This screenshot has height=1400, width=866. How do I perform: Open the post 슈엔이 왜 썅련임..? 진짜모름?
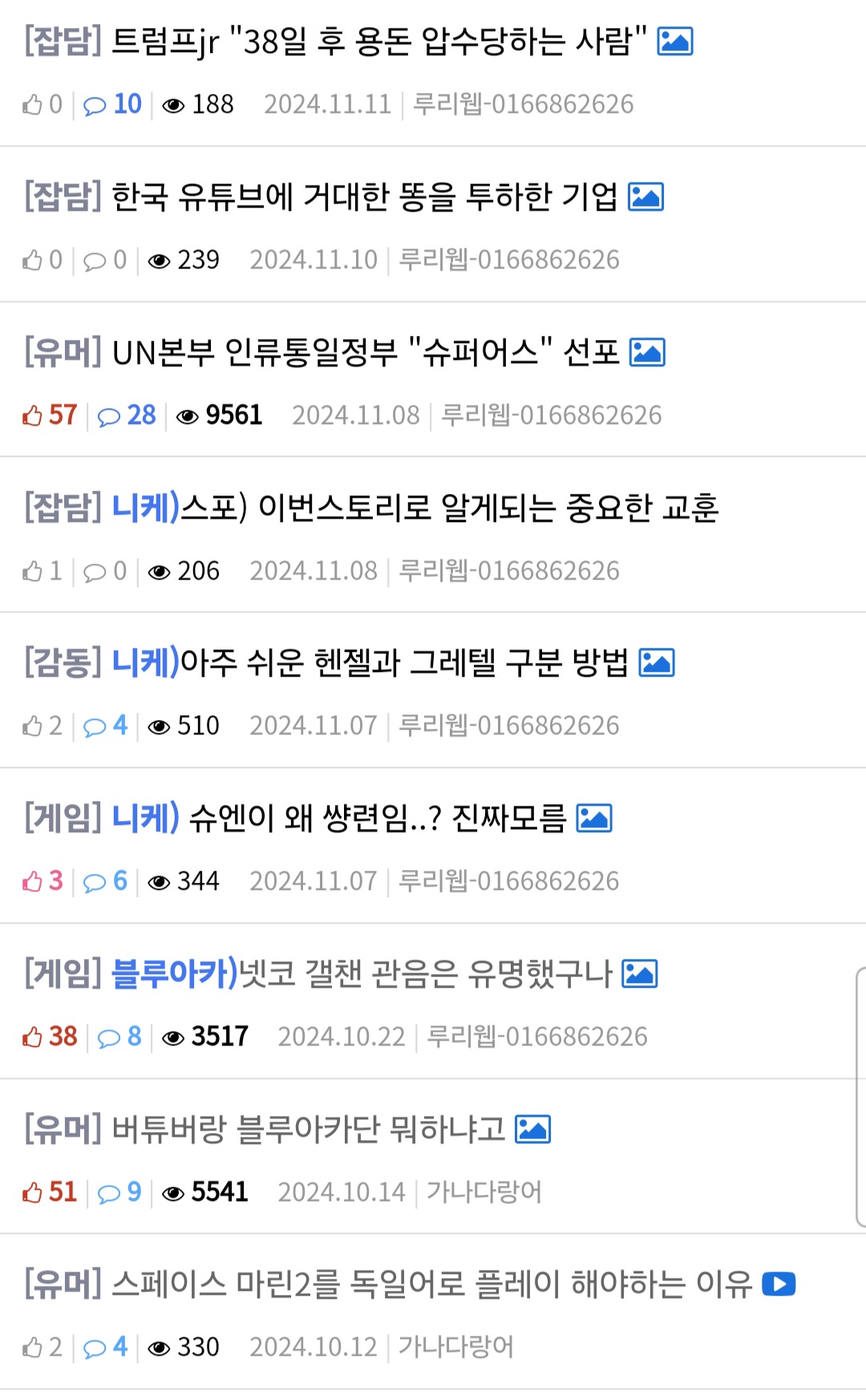pyautogui.click(x=377, y=819)
